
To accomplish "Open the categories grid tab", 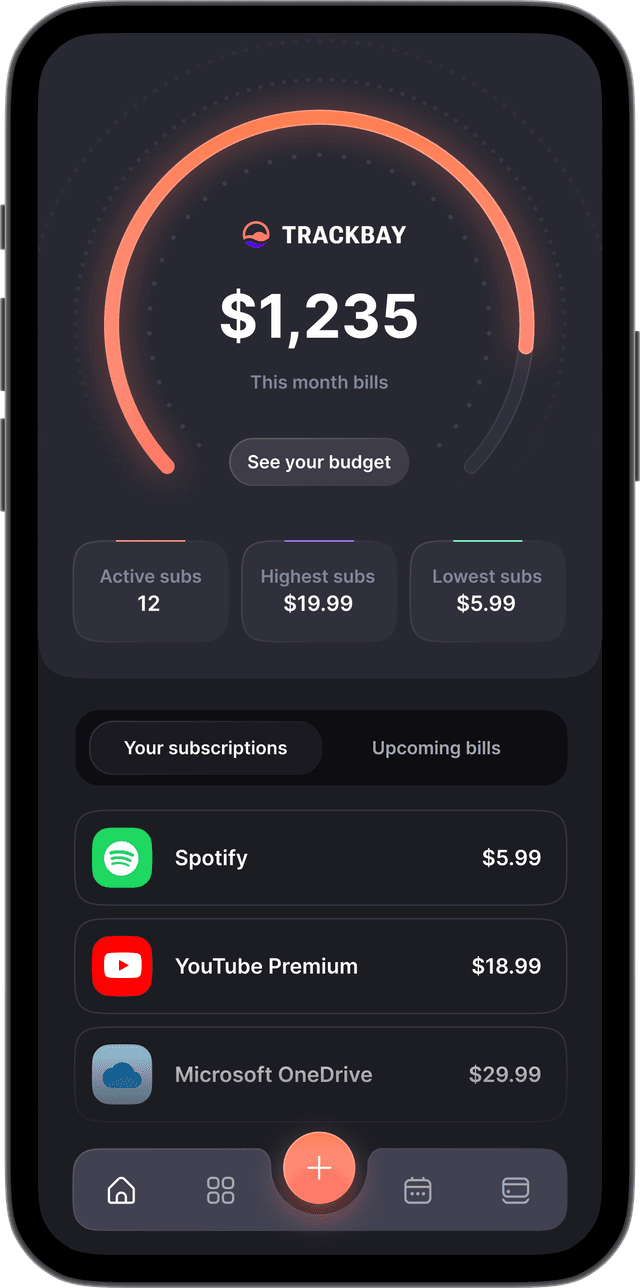I will [x=220, y=1190].
